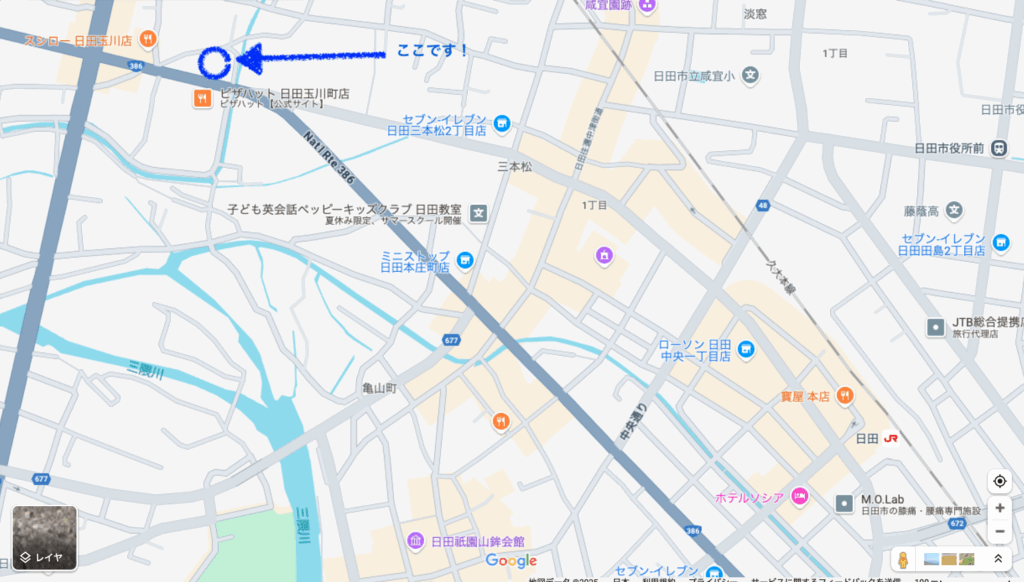The height and width of the screenshot is (582, 1024).
Task: Tap ローソン 日田中央一丁目店 store marker
Action: click(746, 350)
